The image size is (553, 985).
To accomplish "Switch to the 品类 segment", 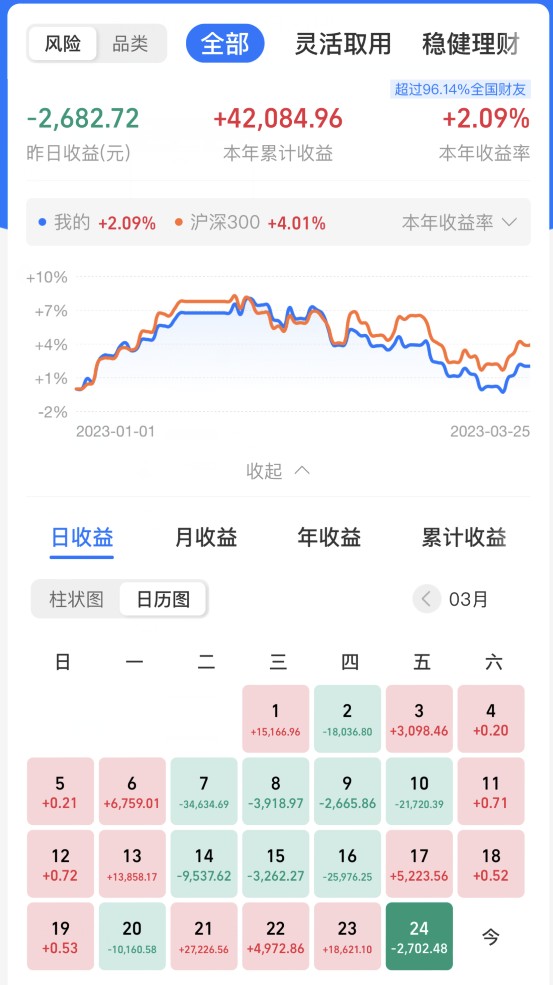I will [130, 43].
